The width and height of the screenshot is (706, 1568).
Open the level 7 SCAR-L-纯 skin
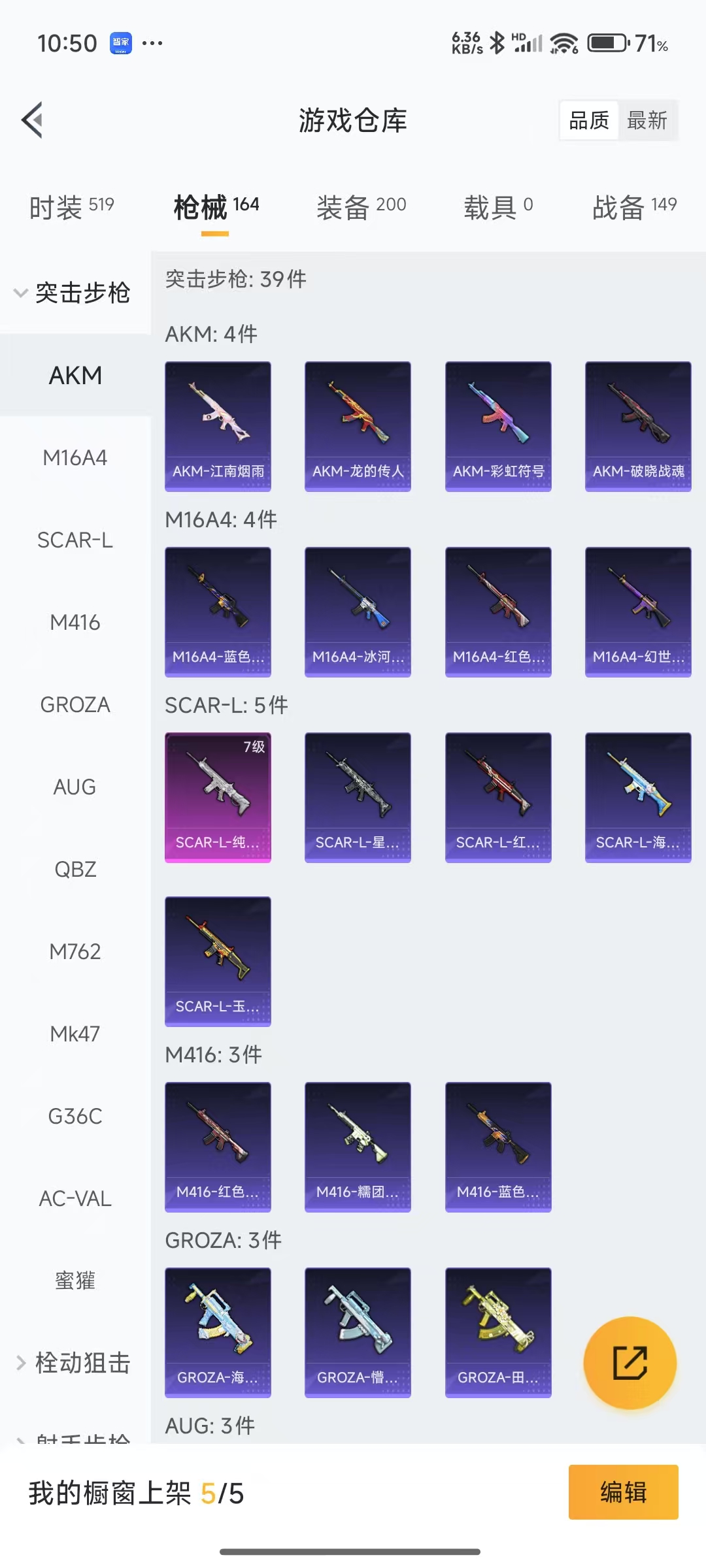[x=218, y=797]
